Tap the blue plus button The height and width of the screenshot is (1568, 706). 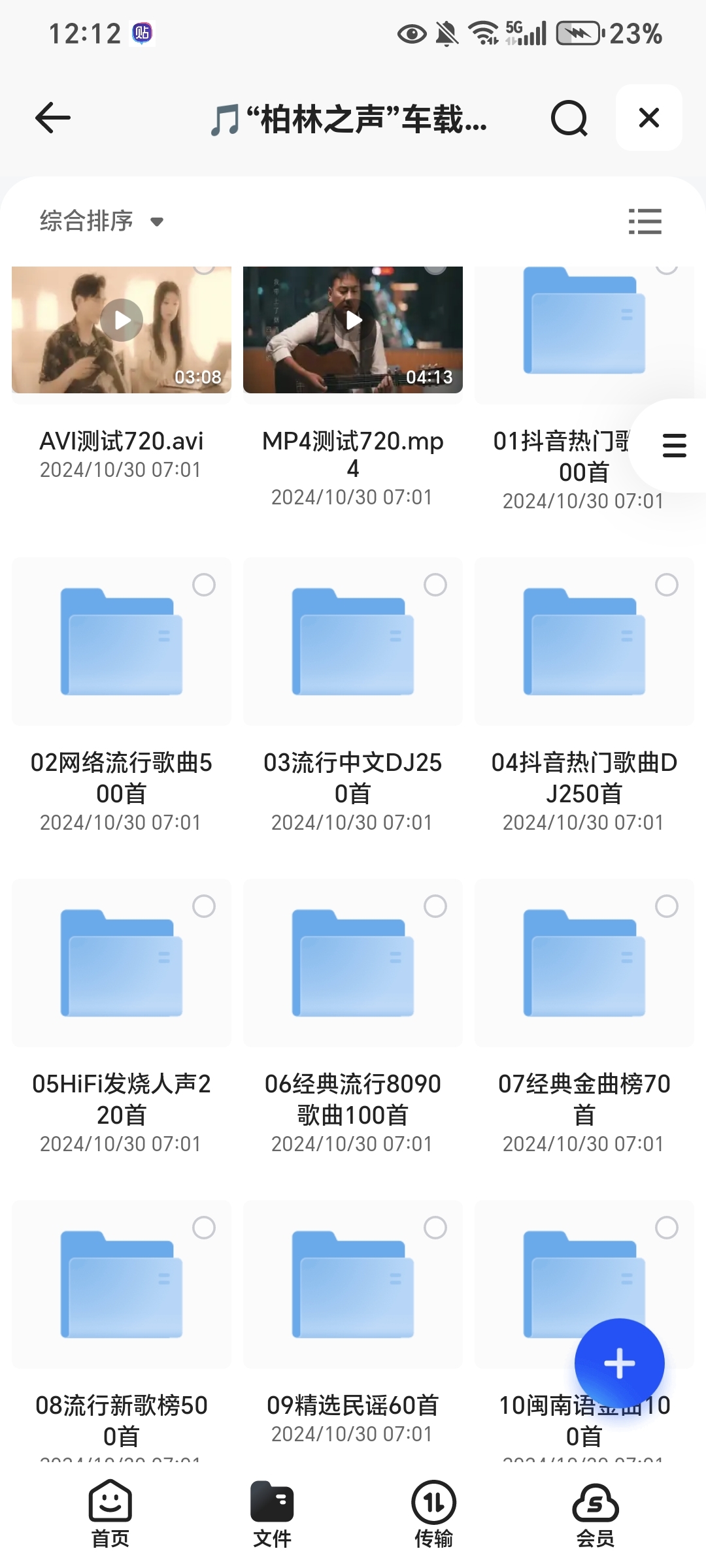pyautogui.click(x=620, y=1364)
